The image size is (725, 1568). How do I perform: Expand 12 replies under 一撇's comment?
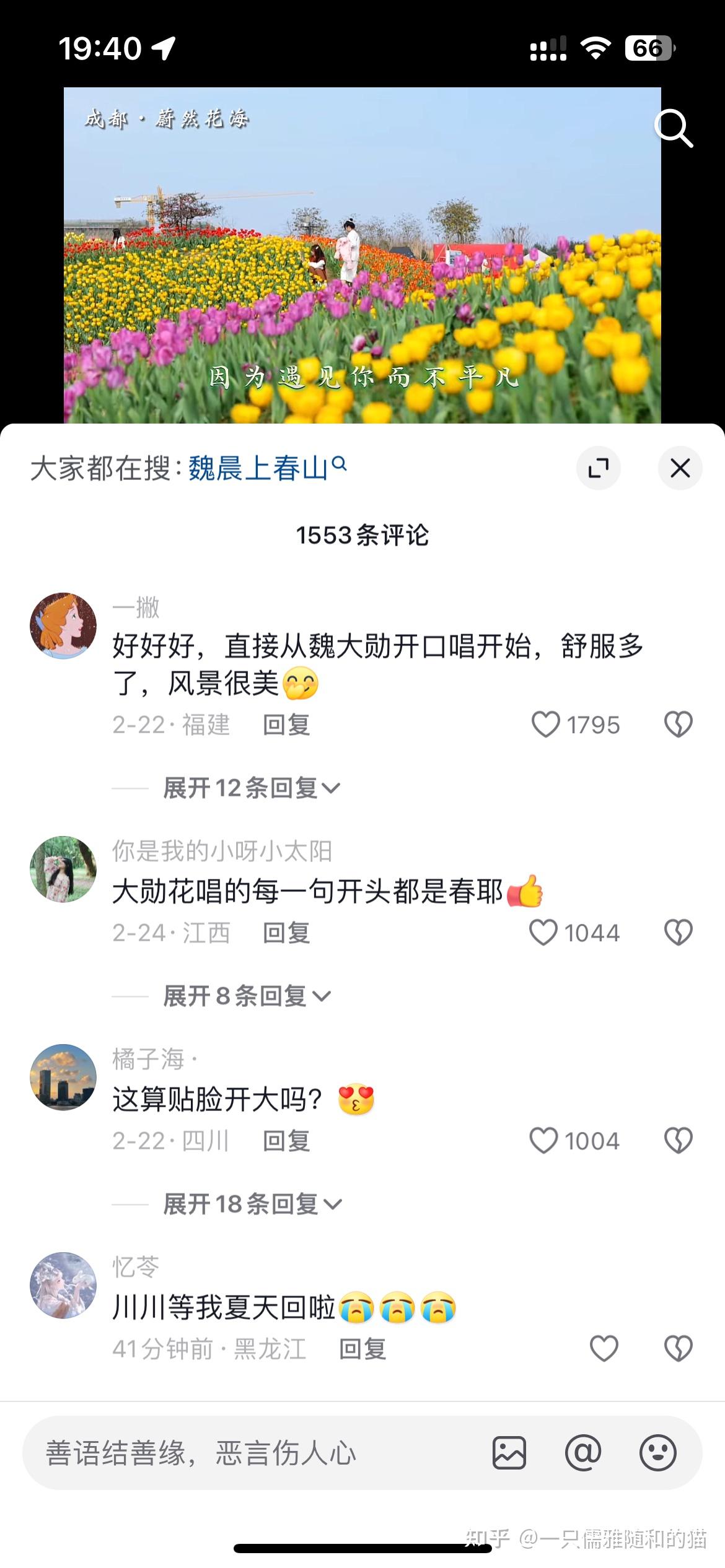(x=252, y=788)
